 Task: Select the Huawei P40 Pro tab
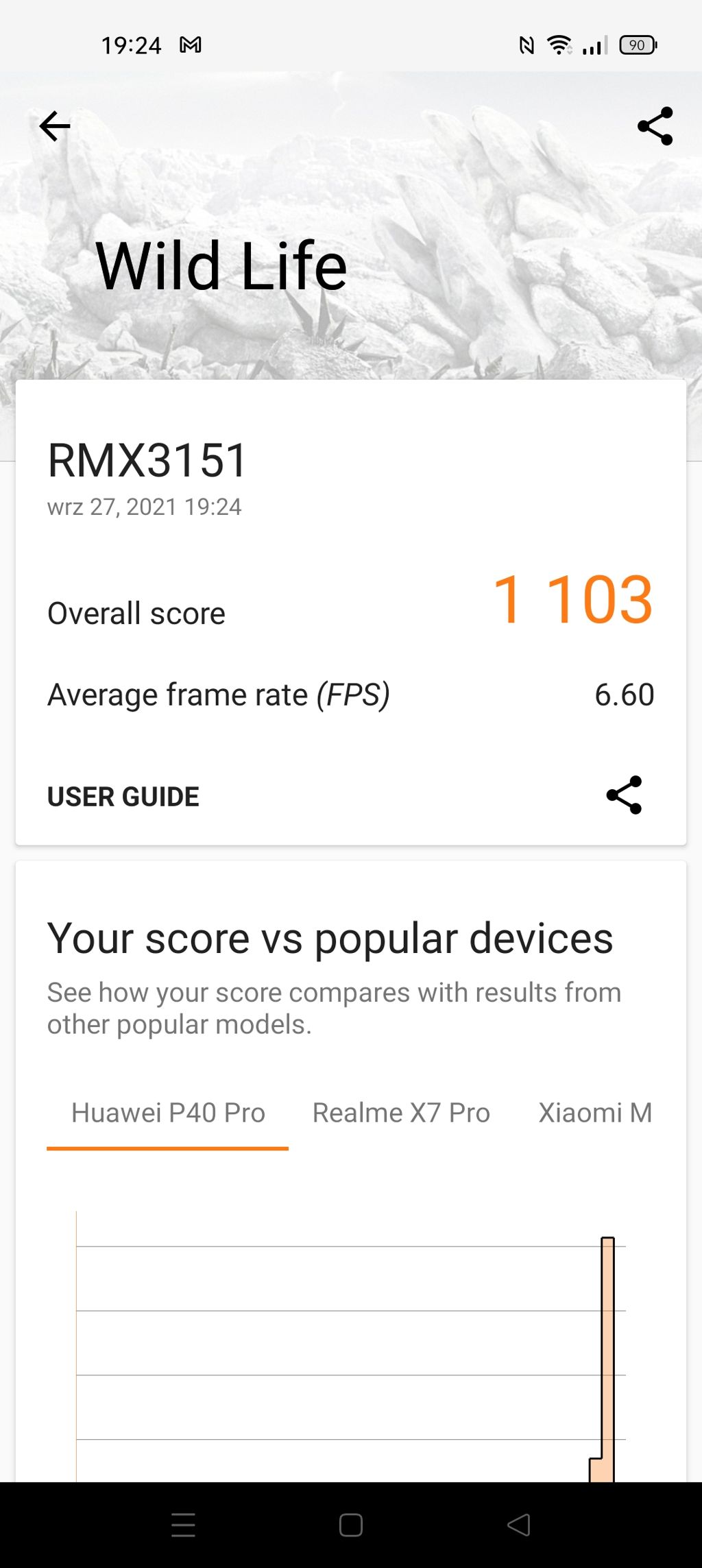[x=168, y=1113]
